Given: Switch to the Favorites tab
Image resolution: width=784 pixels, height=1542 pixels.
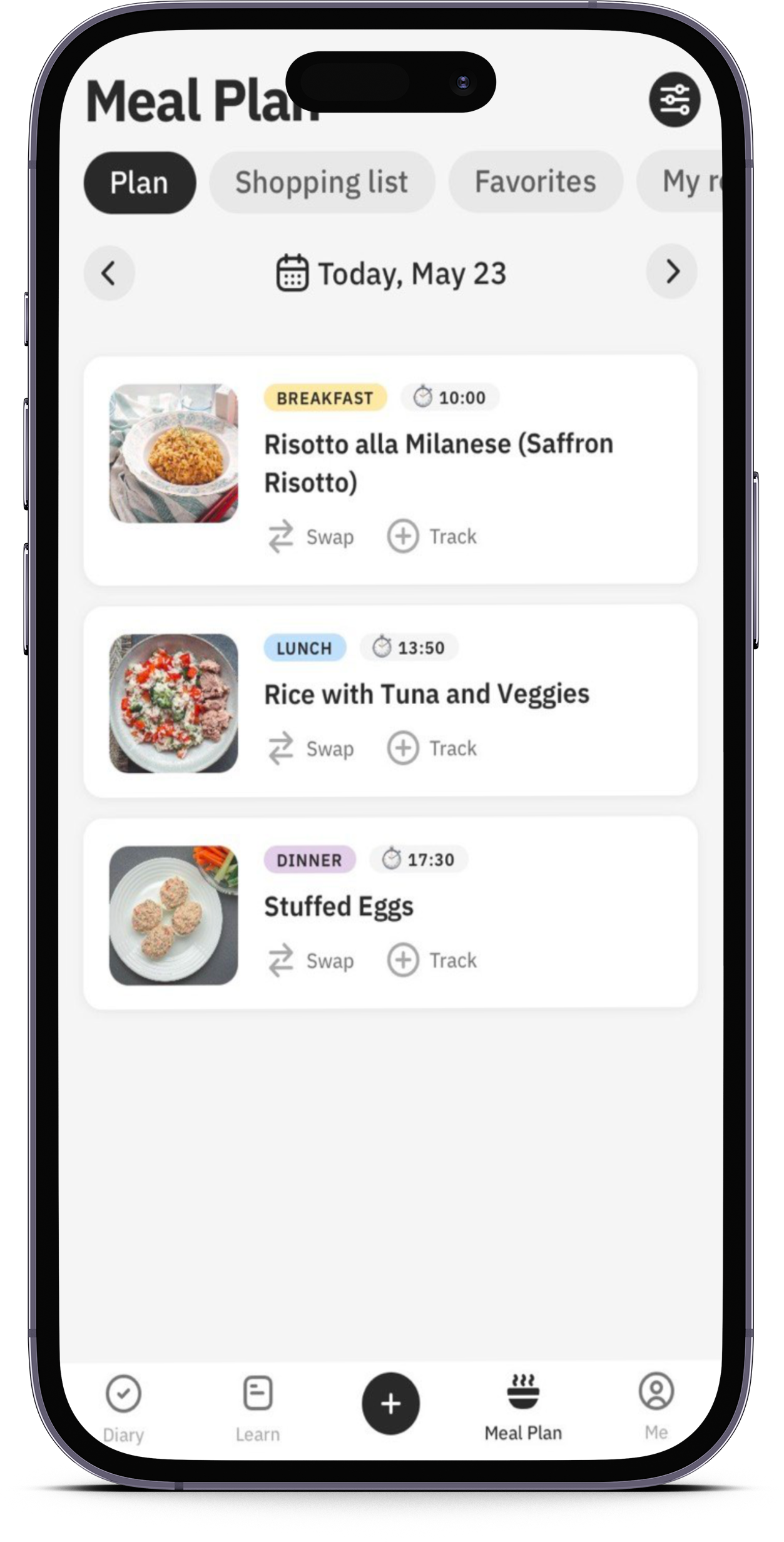Looking at the screenshot, I should click(x=535, y=181).
